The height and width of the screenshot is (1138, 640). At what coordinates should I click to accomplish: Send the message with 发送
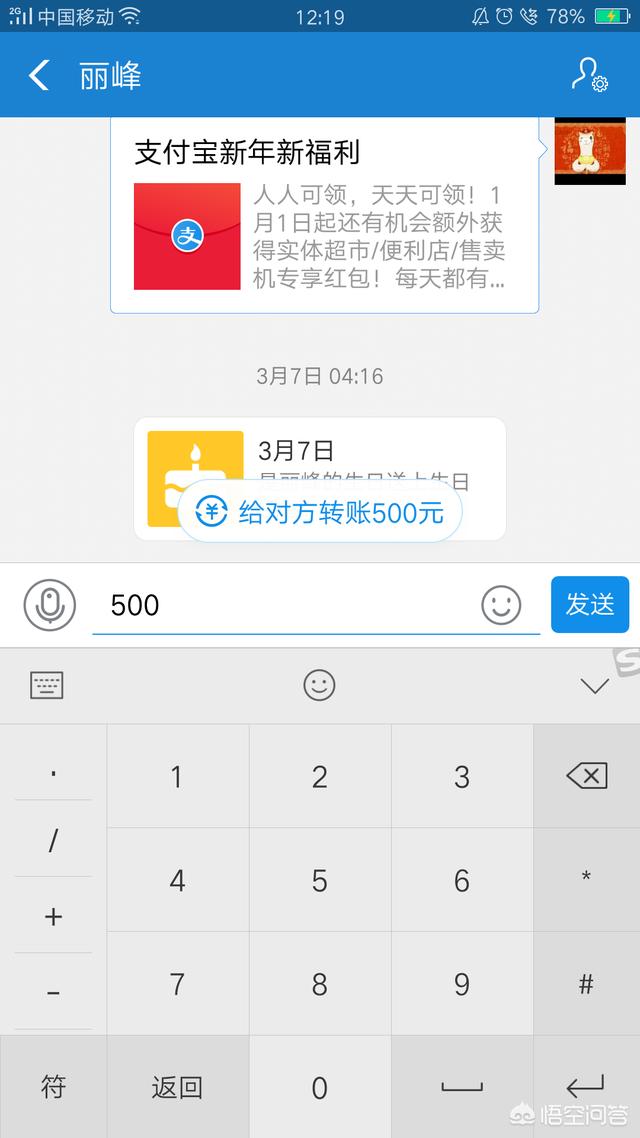pyautogui.click(x=589, y=605)
